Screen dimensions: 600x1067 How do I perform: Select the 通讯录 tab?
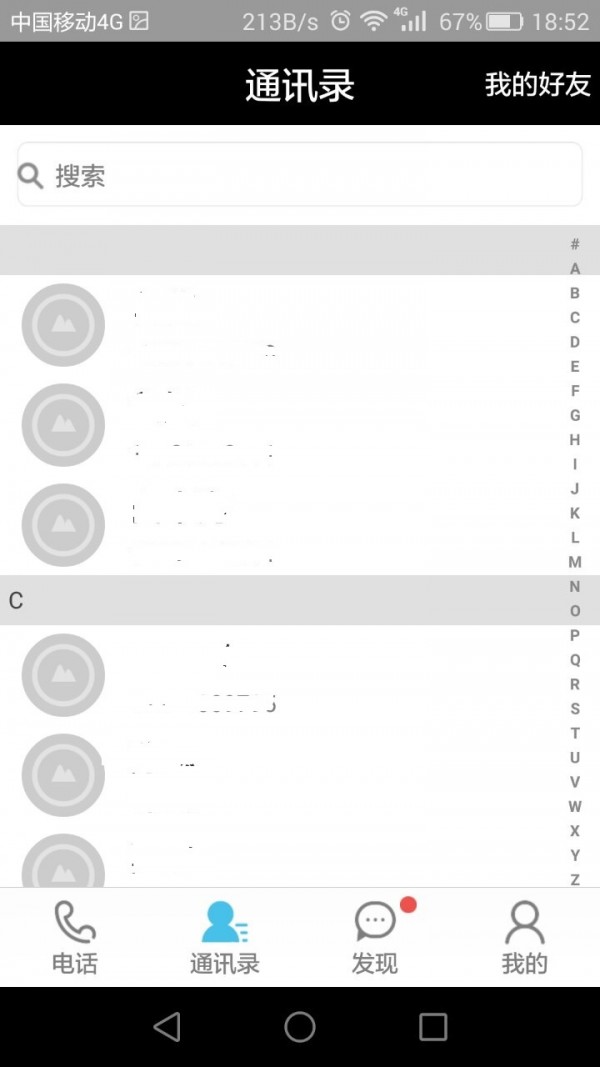tap(225, 937)
